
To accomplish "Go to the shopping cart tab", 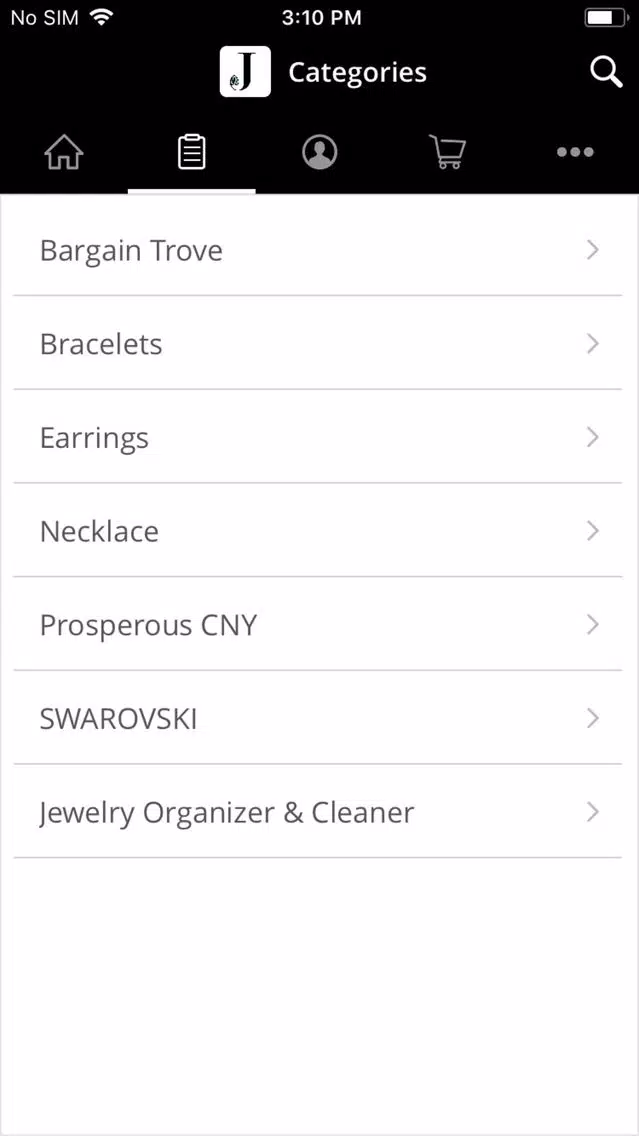I will [x=448, y=153].
